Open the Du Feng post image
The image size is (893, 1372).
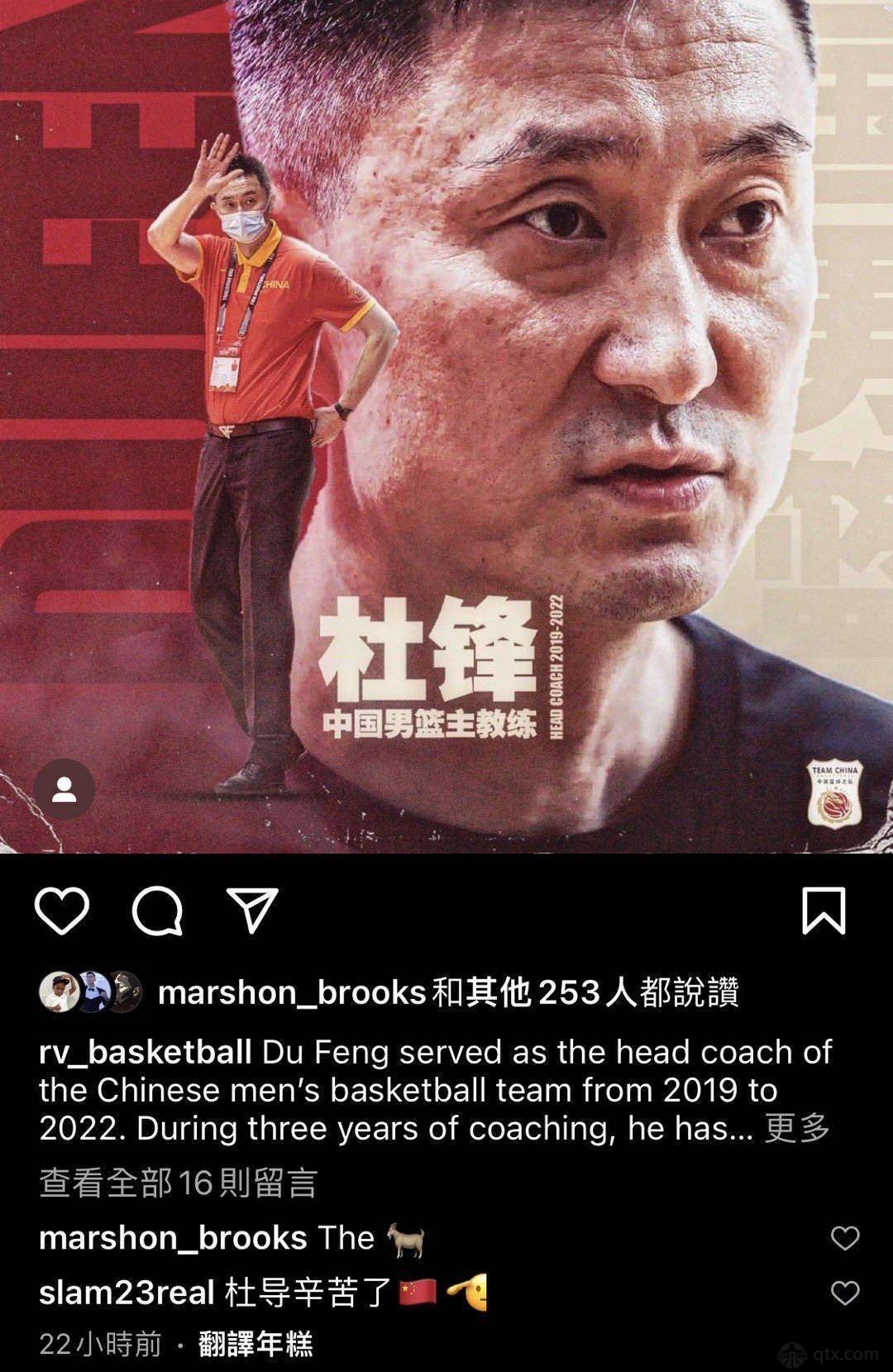pos(446,414)
